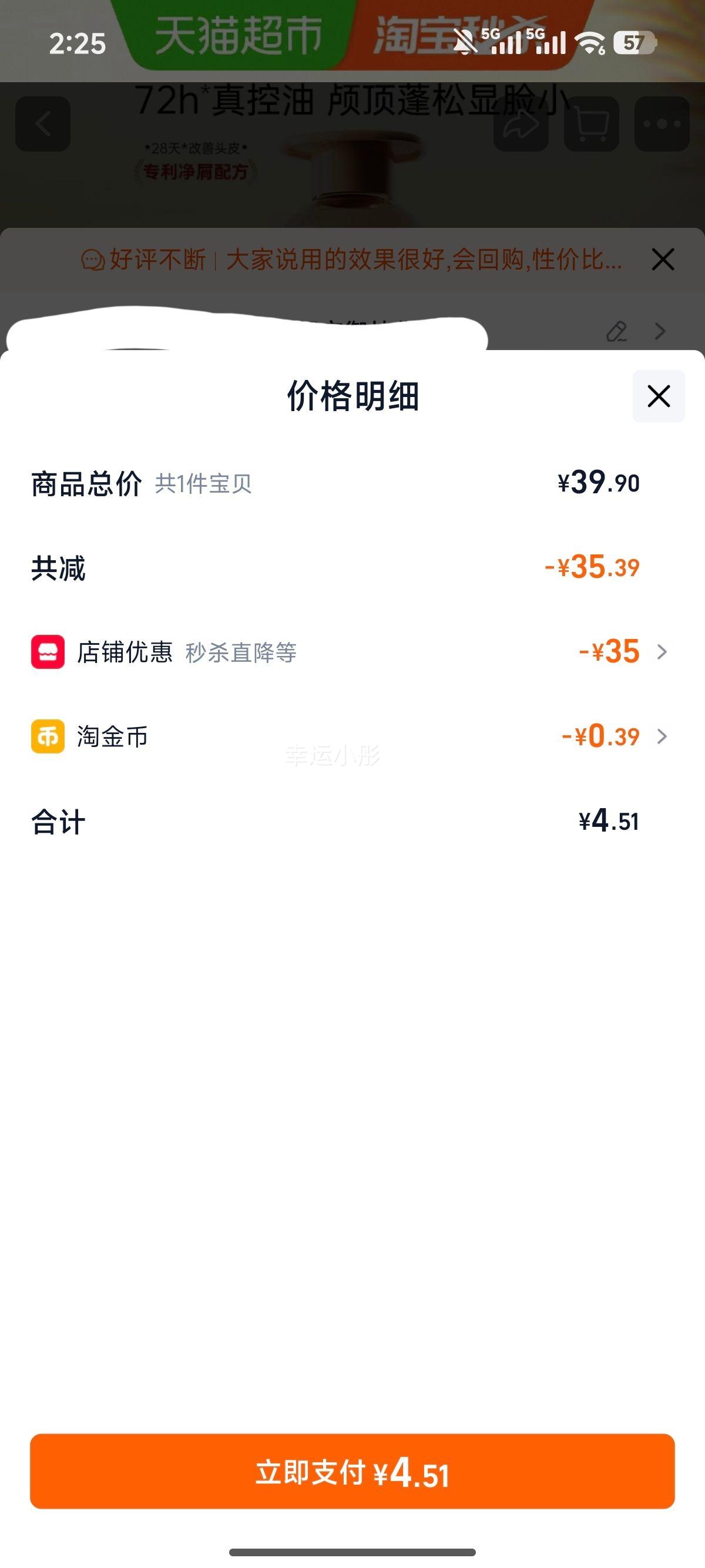
Task: Tap 立即支付 ¥4.51 to pay
Action: (352, 1473)
